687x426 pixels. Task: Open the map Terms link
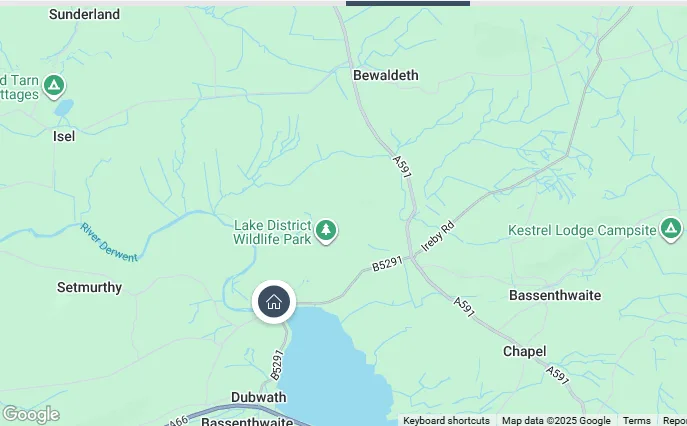click(x=636, y=420)
